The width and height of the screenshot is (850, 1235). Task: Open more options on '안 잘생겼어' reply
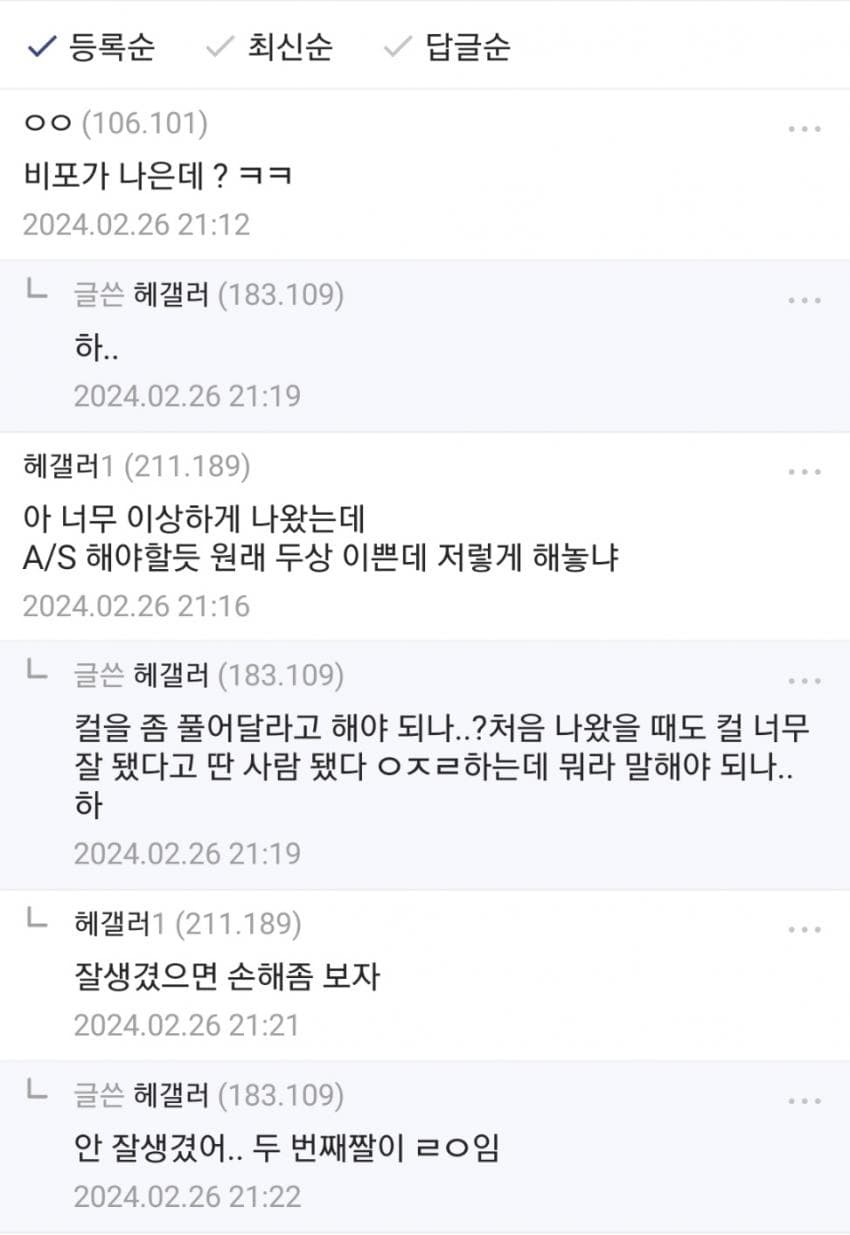point(804,1101)
